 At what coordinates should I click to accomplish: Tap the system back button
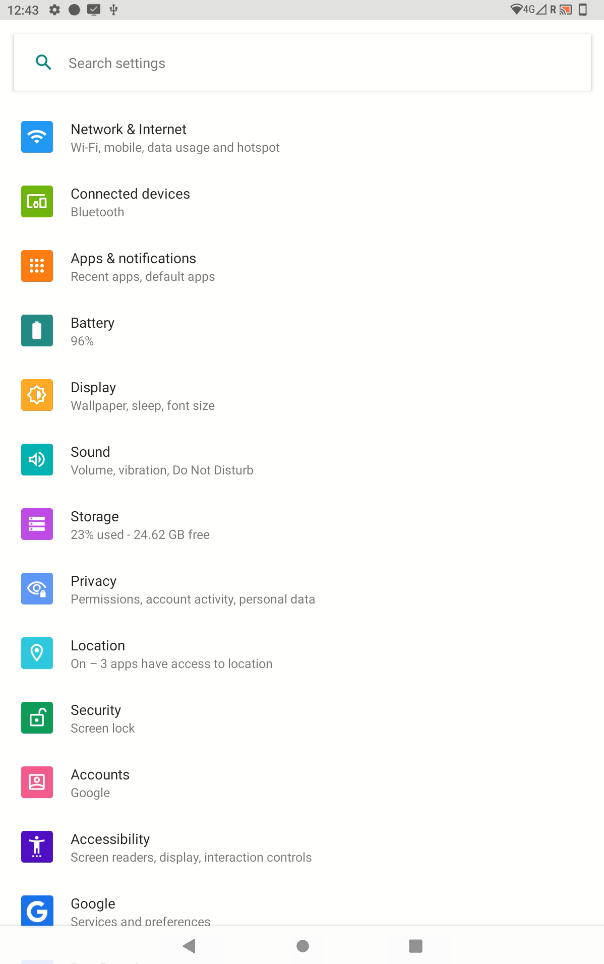pos(189,946)
